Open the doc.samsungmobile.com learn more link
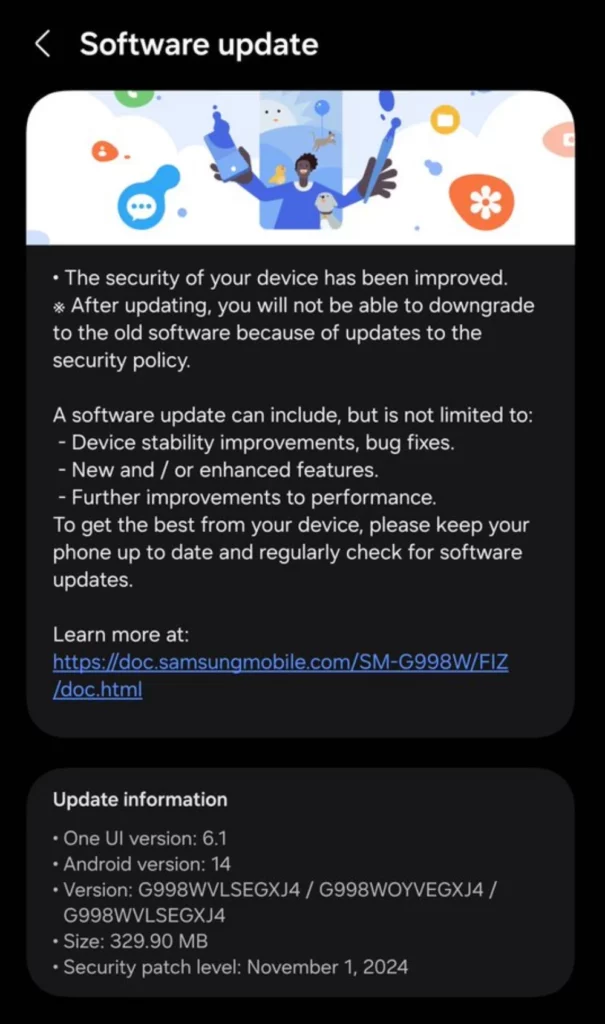Image resolution: width=605 pixels, height=1024 pixels. click(x=280, y=675)
